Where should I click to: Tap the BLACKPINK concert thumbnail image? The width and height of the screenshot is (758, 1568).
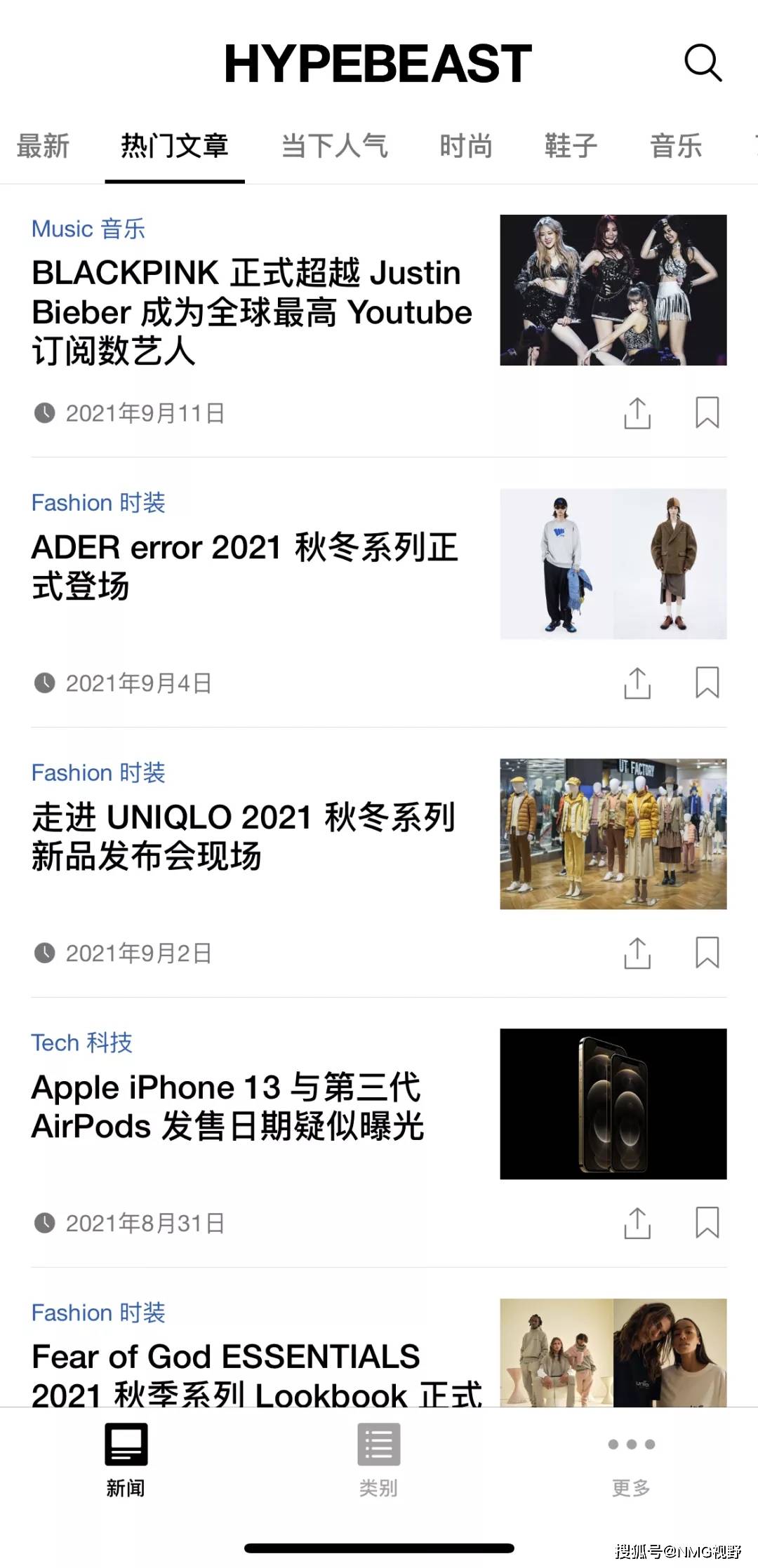point(613,288)
